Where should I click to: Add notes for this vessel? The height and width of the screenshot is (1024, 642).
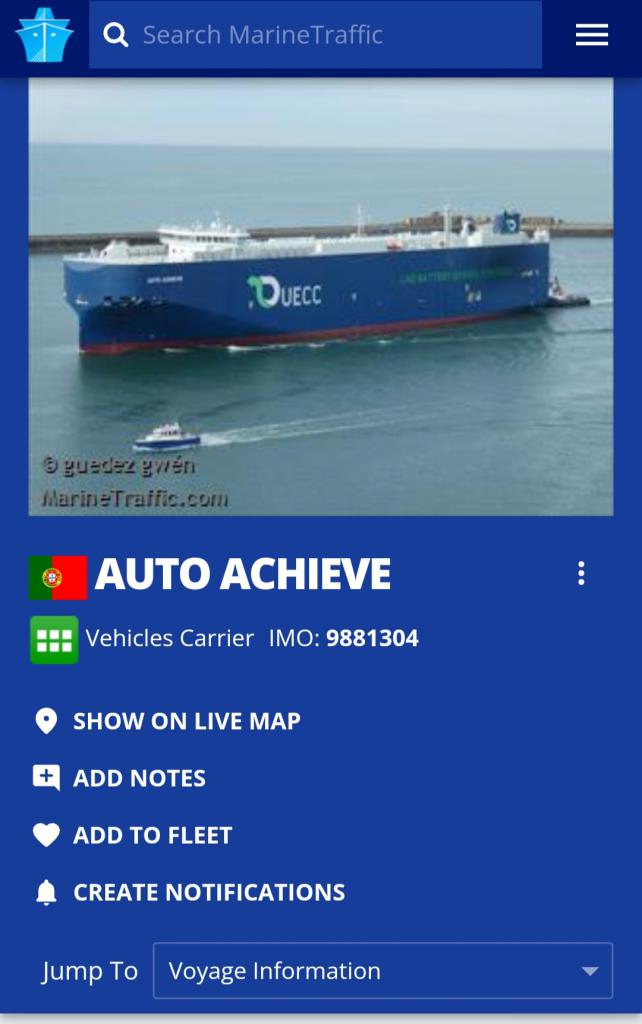(x=139, y=778)
